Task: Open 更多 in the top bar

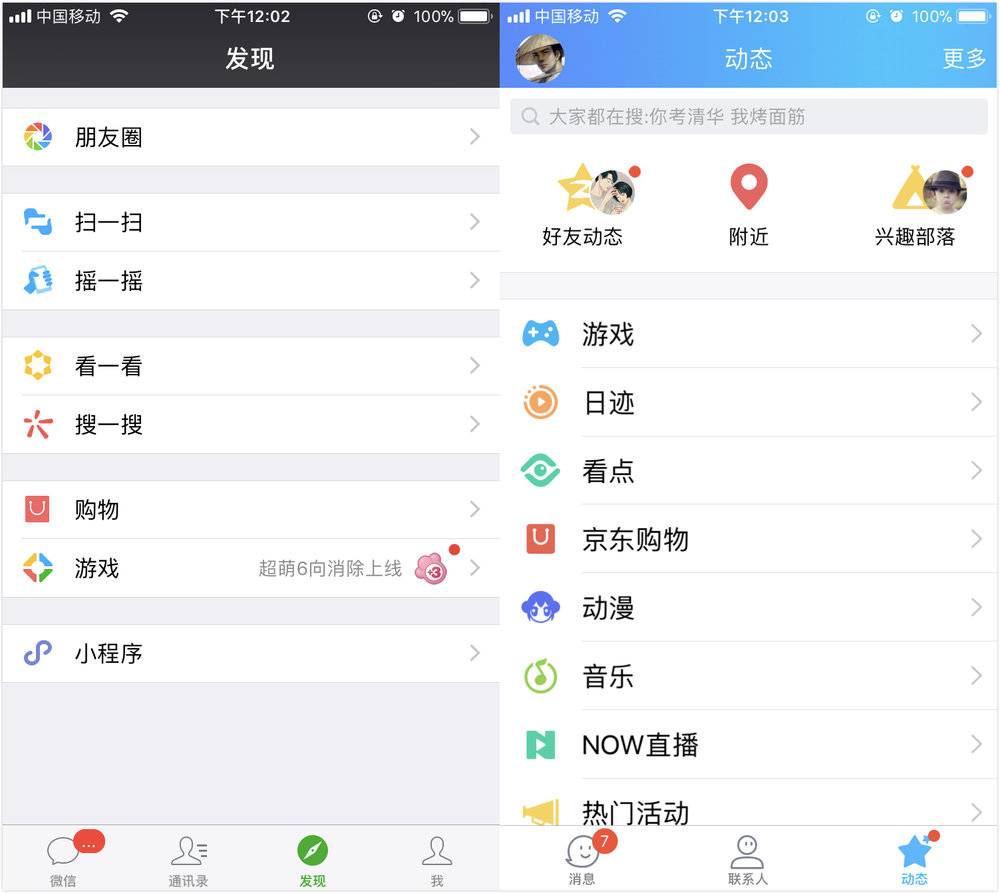Action: click(963, 59)
